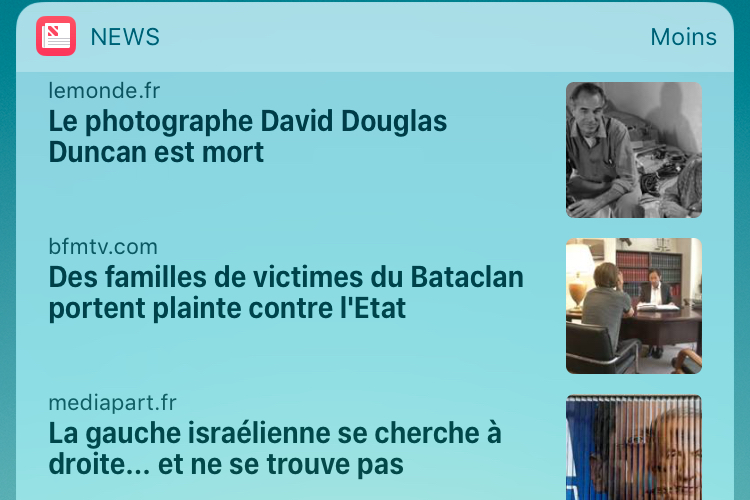Collapse the widget with Moins

point(683,37)
